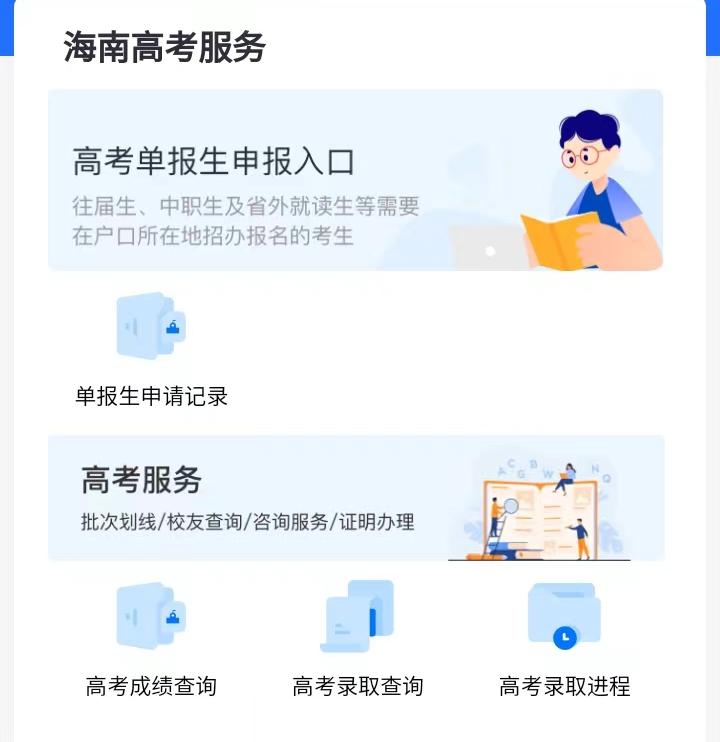Open 单报生申请记录
720x742 pixels.
pos(151,350)
